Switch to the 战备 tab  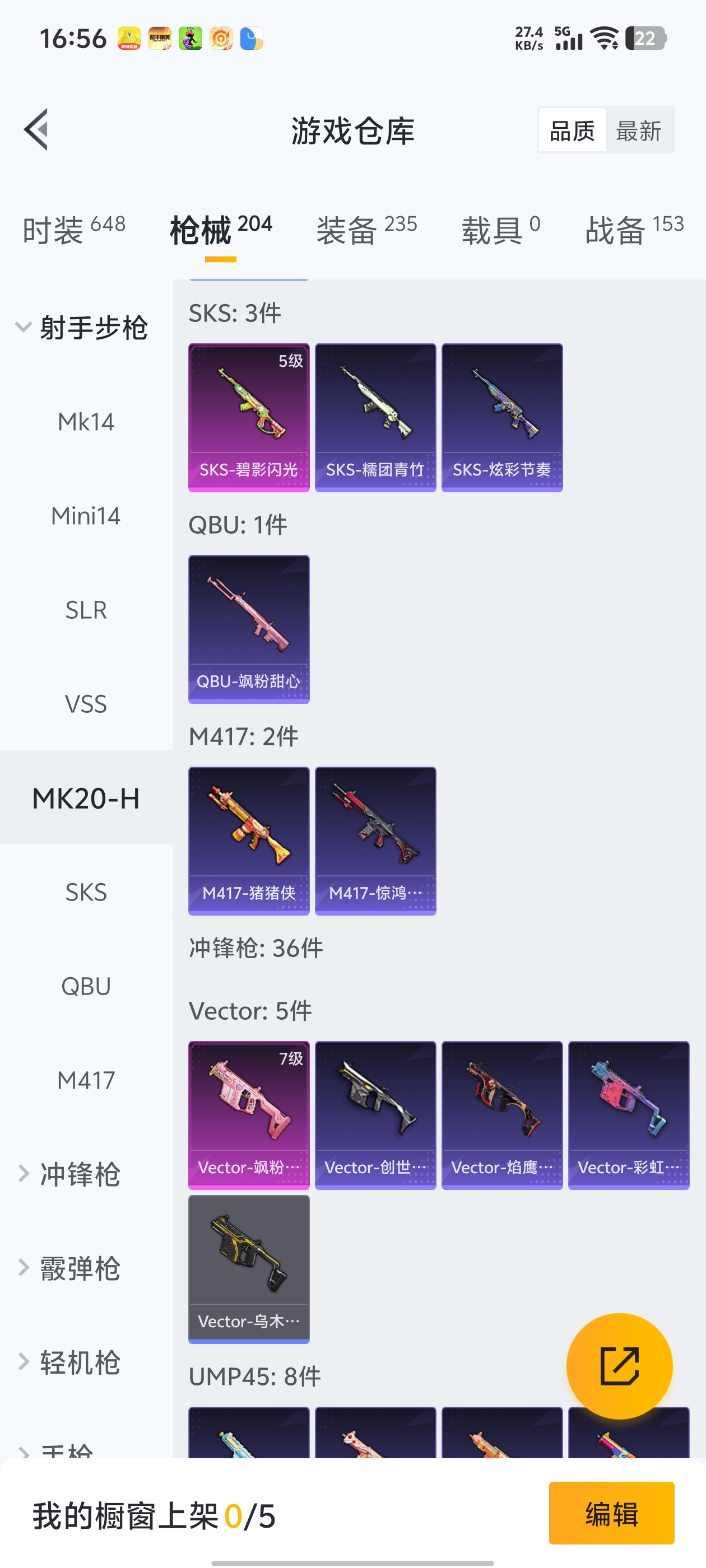point(634,230)
